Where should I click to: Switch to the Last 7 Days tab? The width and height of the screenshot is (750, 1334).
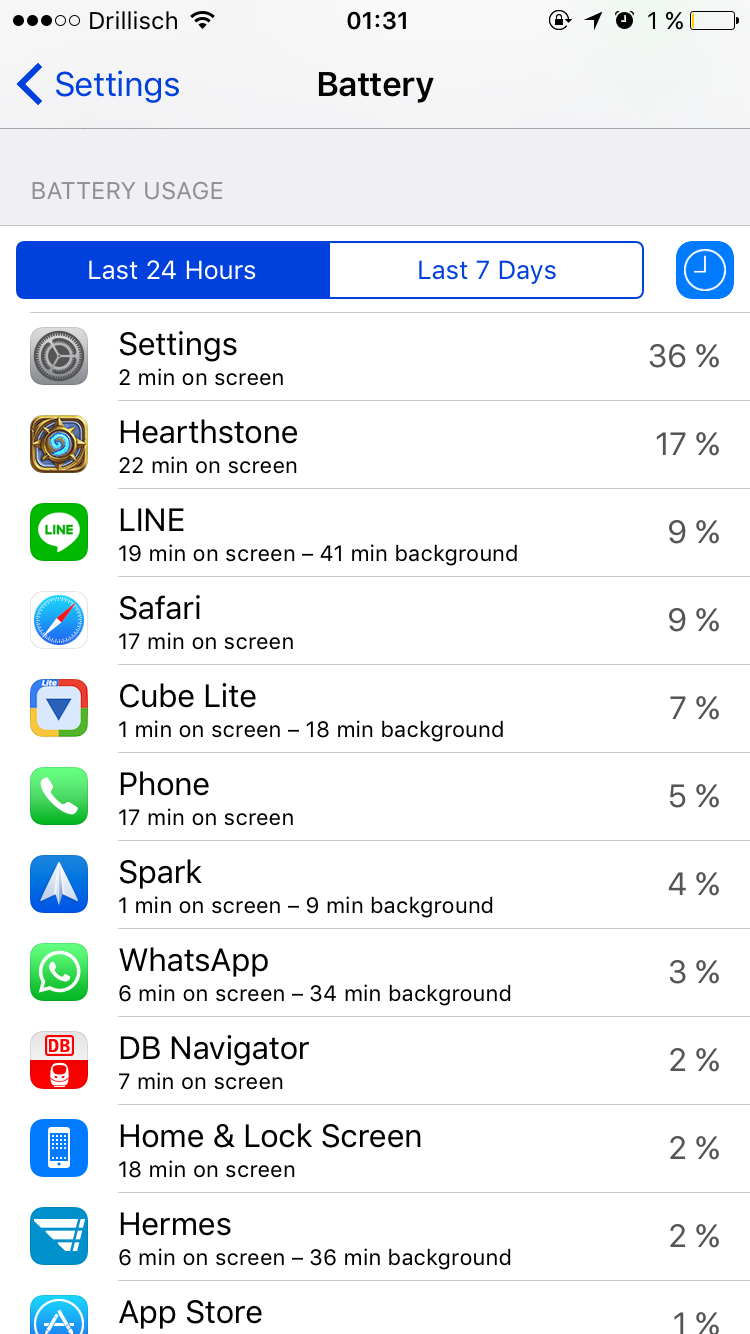pyautogui.click(x=486, y=269)
